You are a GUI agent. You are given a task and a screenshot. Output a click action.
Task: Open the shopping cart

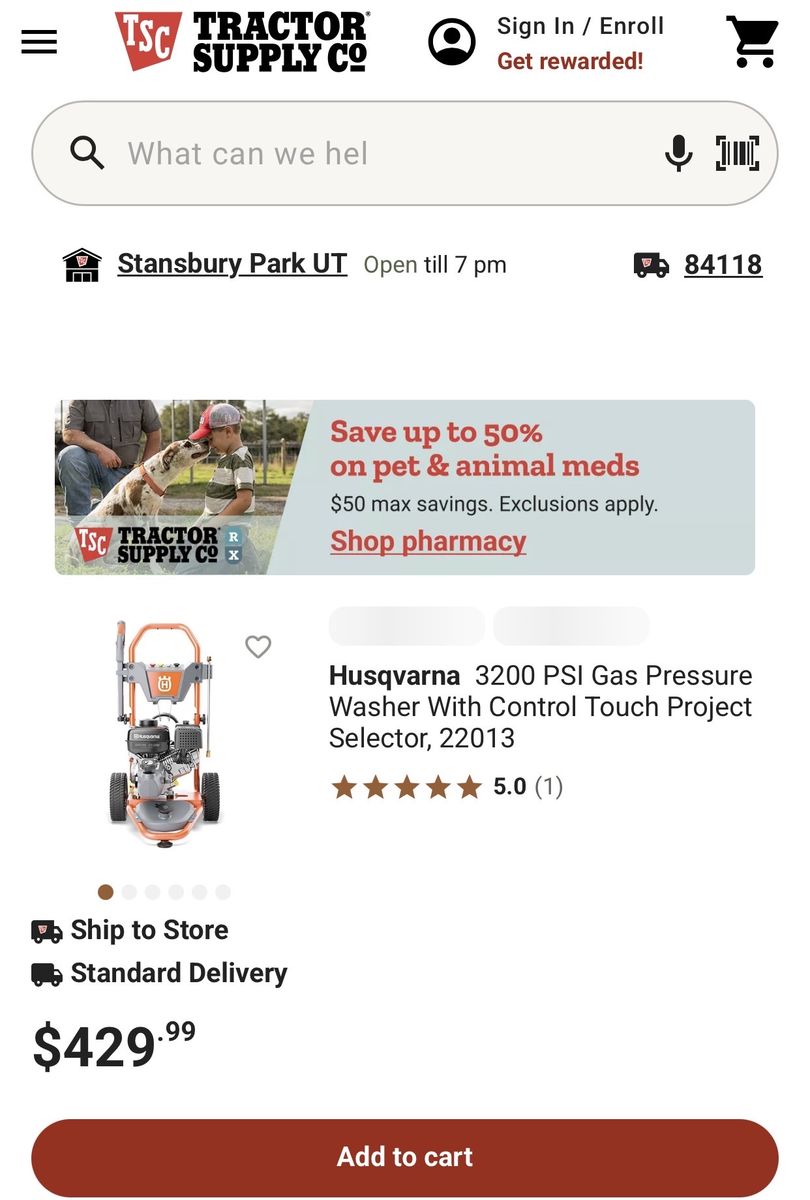click(752, 42)
